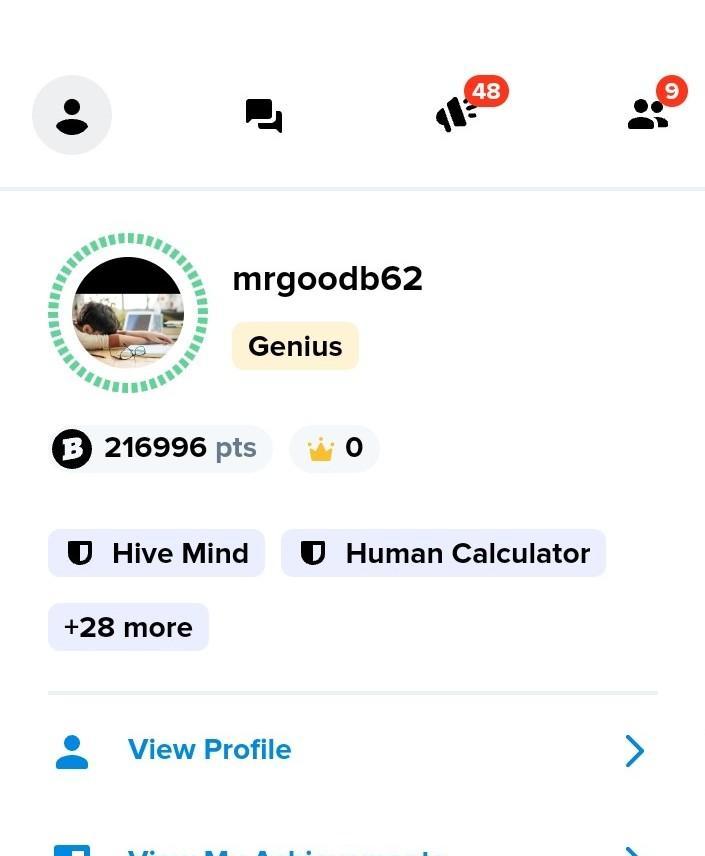Screen dimensions: 705x856
Task: Switch to the profile tab
Action: point(72,115)
